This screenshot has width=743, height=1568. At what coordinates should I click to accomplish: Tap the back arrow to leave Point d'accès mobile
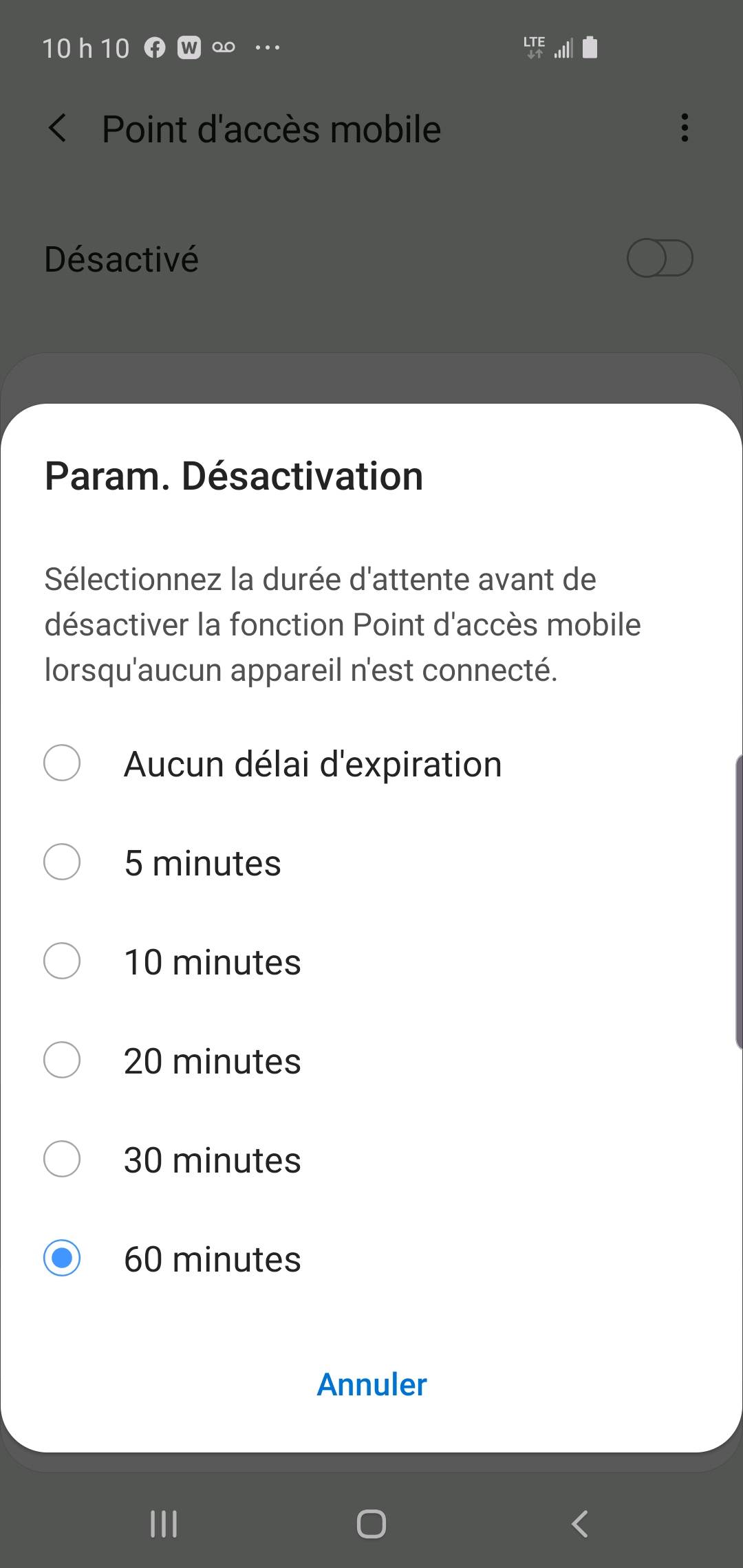(x=58, y=128)
